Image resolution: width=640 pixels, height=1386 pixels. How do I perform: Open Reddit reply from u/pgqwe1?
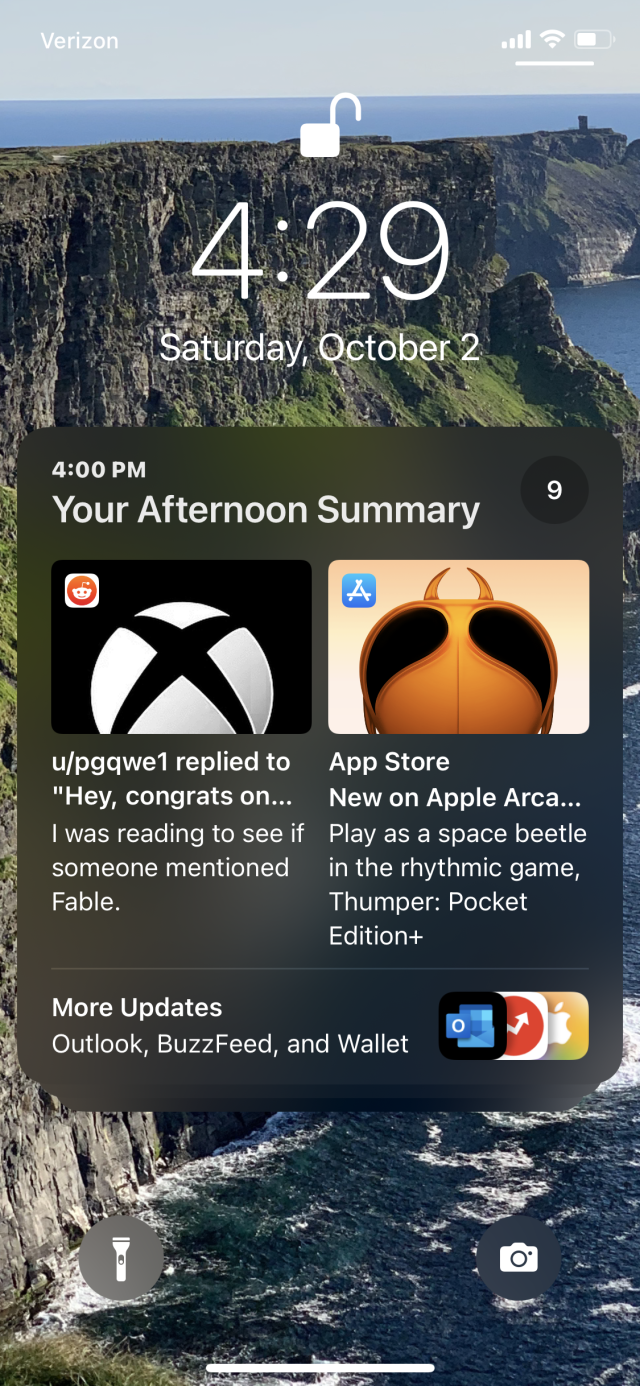(181, 738)
